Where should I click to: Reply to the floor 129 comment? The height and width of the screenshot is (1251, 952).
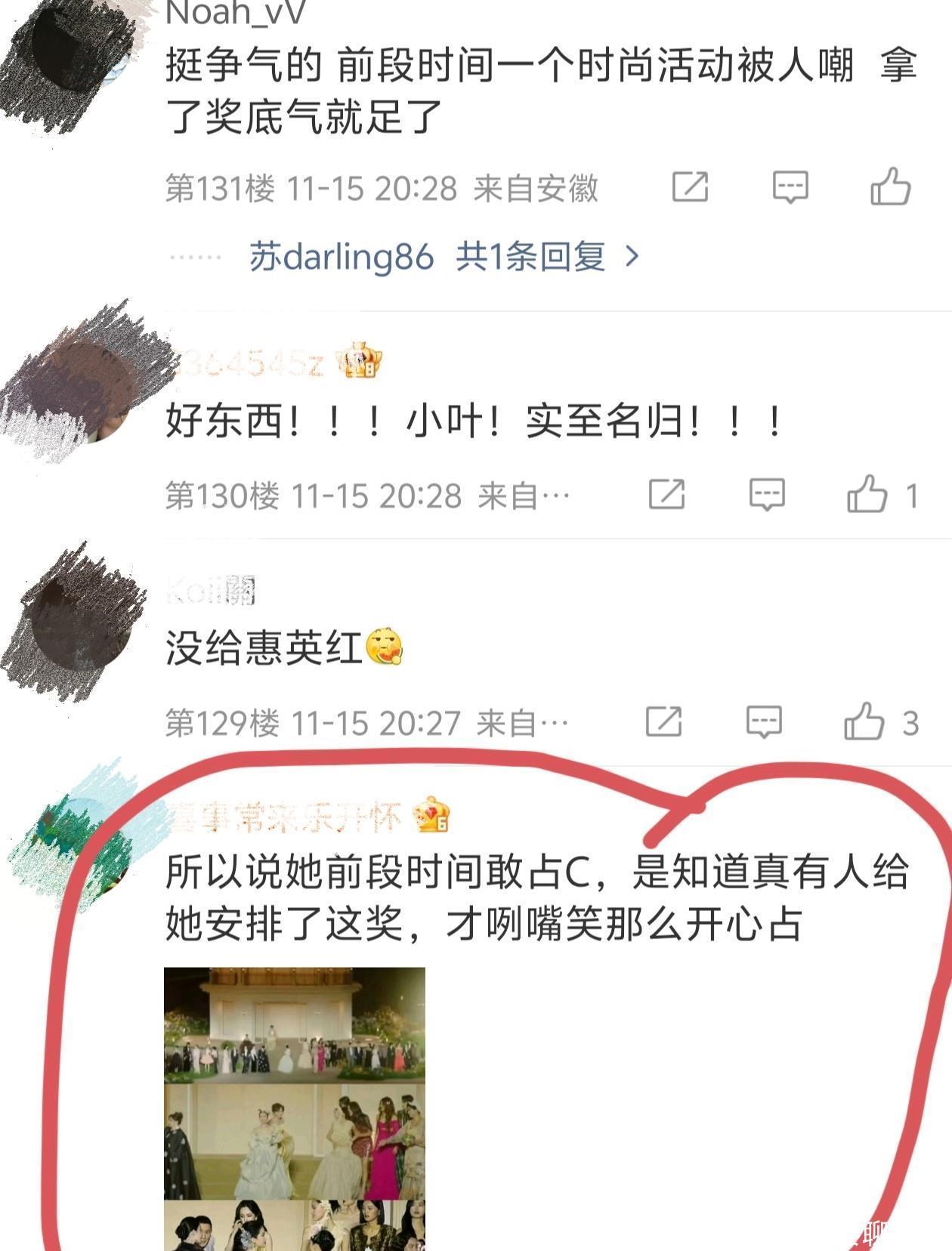tap(764, 723)
